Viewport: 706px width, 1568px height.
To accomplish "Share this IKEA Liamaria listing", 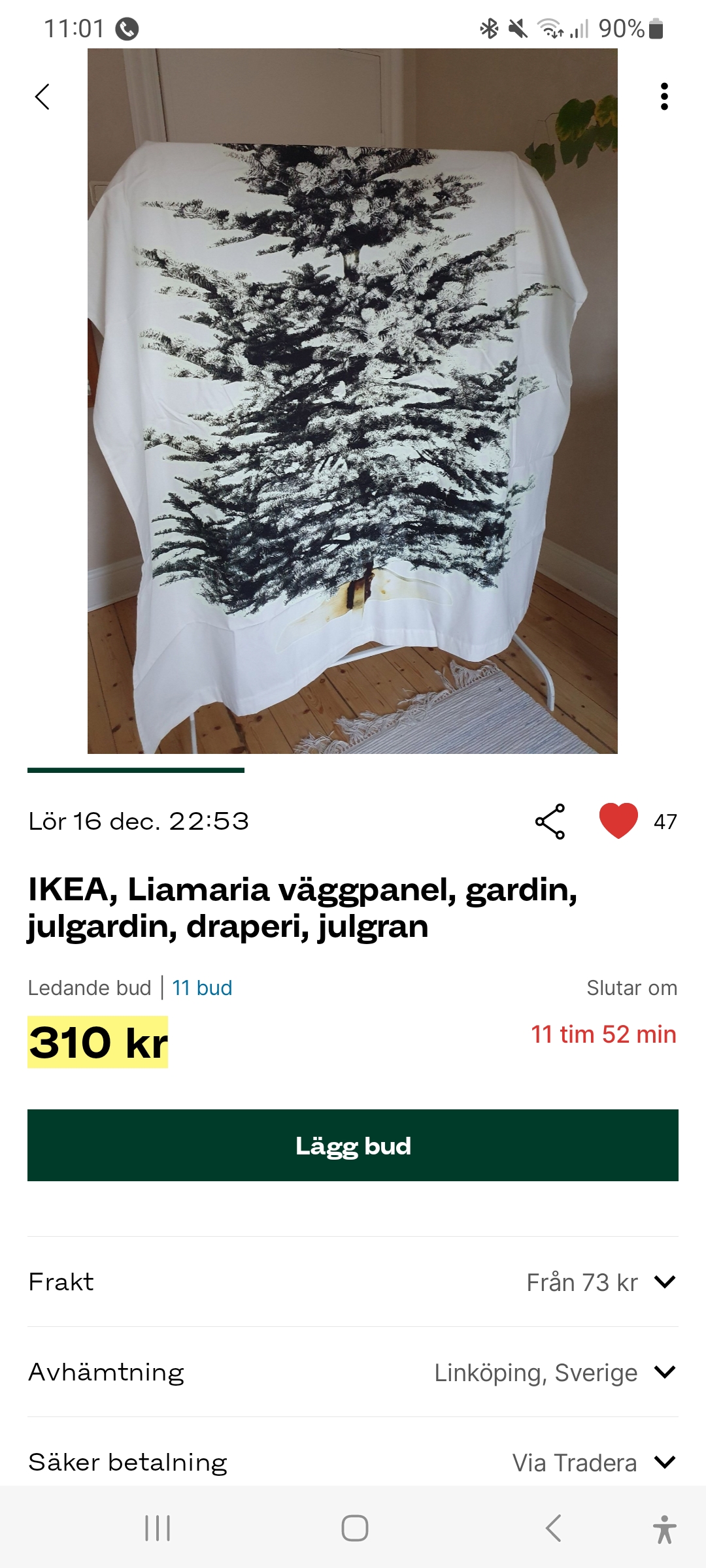I will (x=550, y=821).
